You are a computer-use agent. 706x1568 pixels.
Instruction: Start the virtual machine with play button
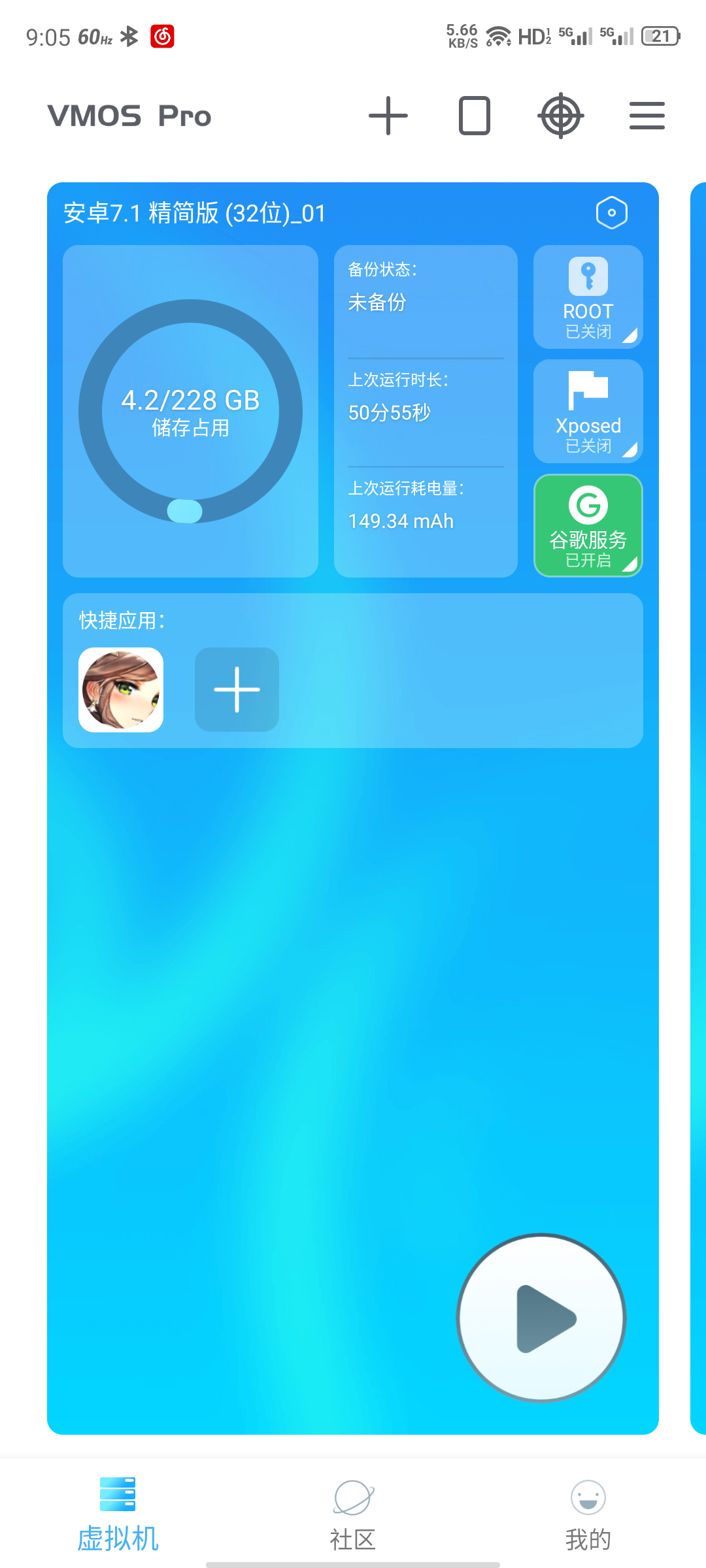pos(541,1318)
